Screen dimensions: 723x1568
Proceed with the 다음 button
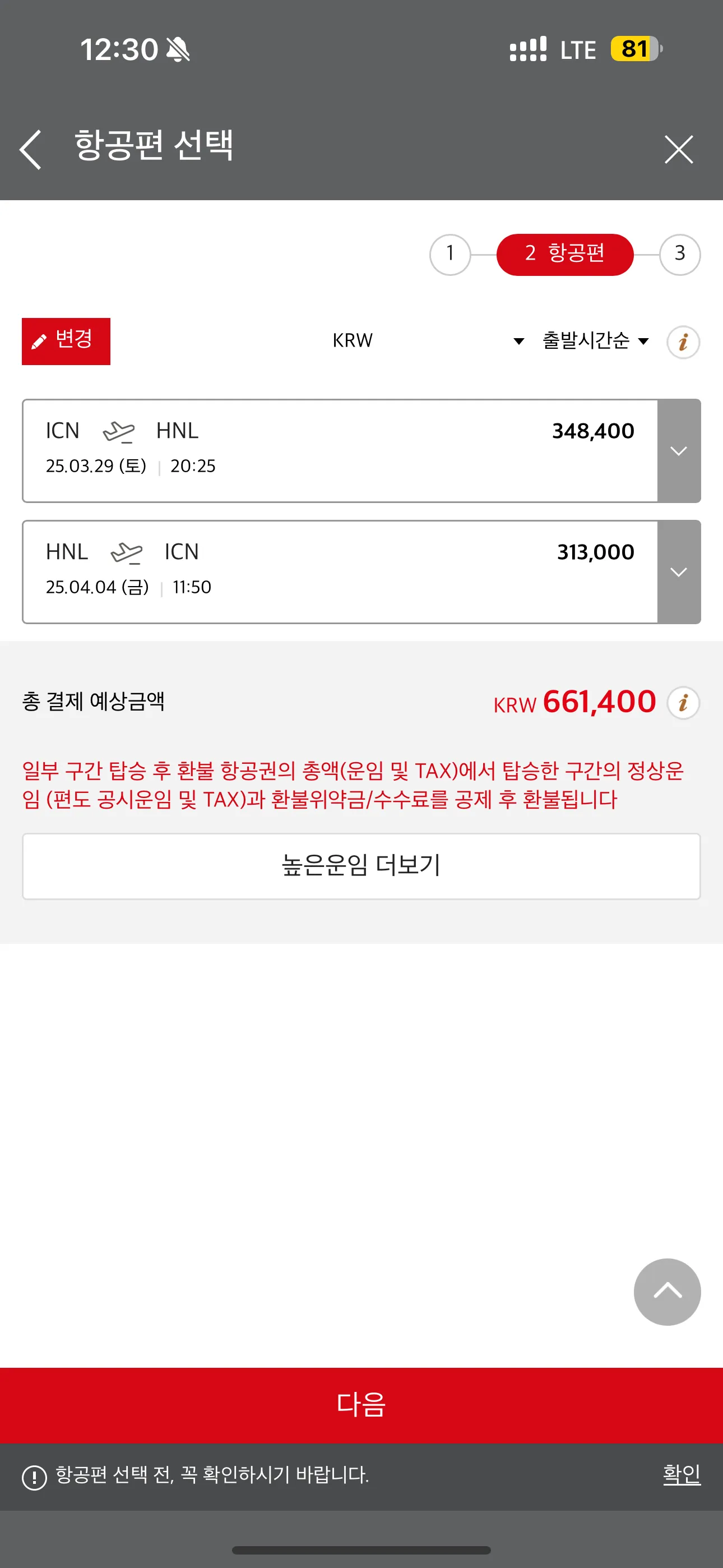(361, 1405)
